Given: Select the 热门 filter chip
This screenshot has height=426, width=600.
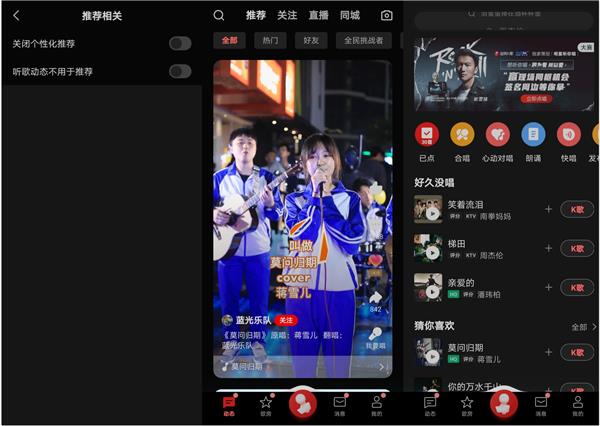Looking at the screenshot, I should 266,41.
